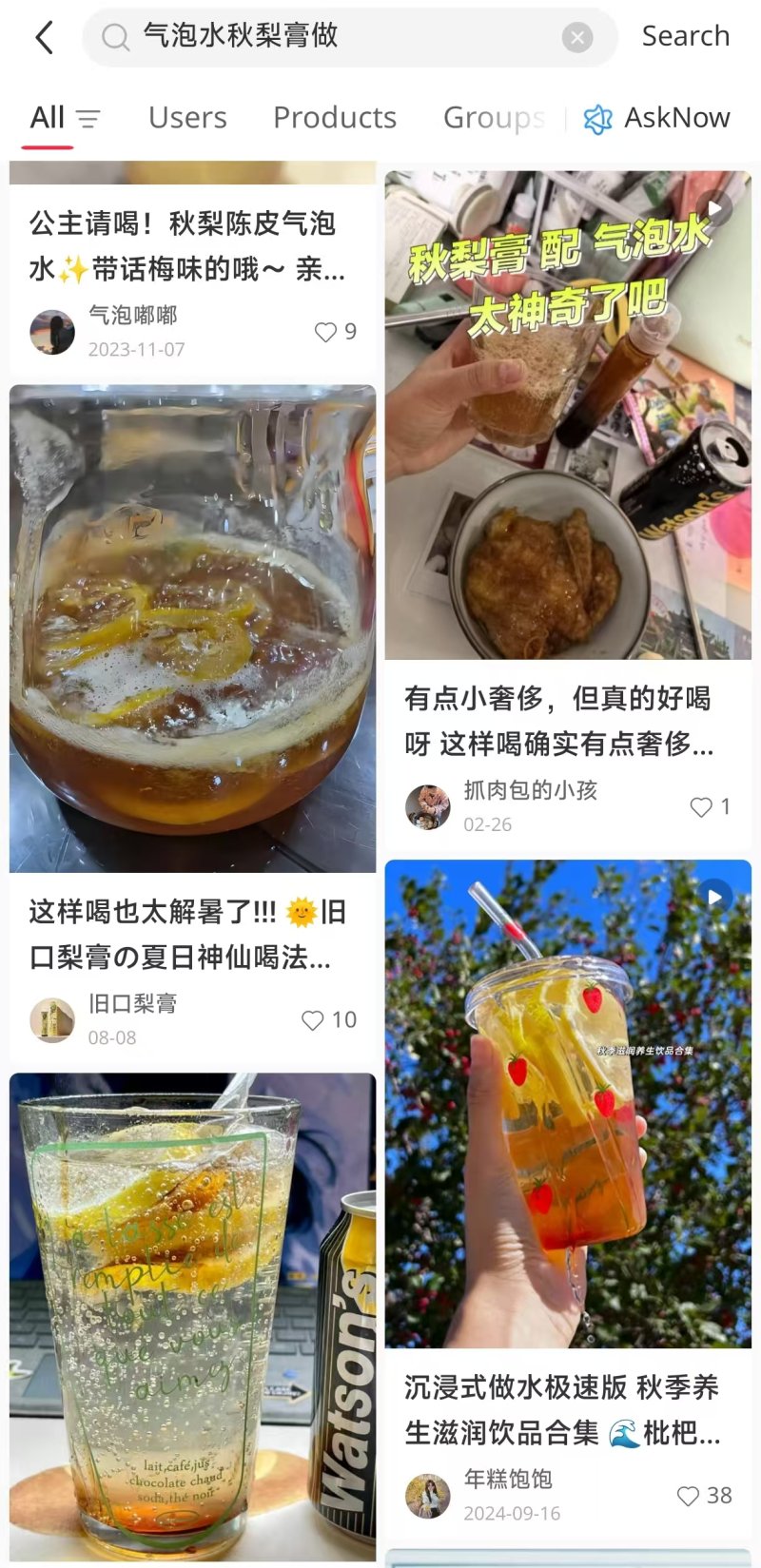
Task: Open the 秋梨膏配气泡水 video post
Action: 568,416
